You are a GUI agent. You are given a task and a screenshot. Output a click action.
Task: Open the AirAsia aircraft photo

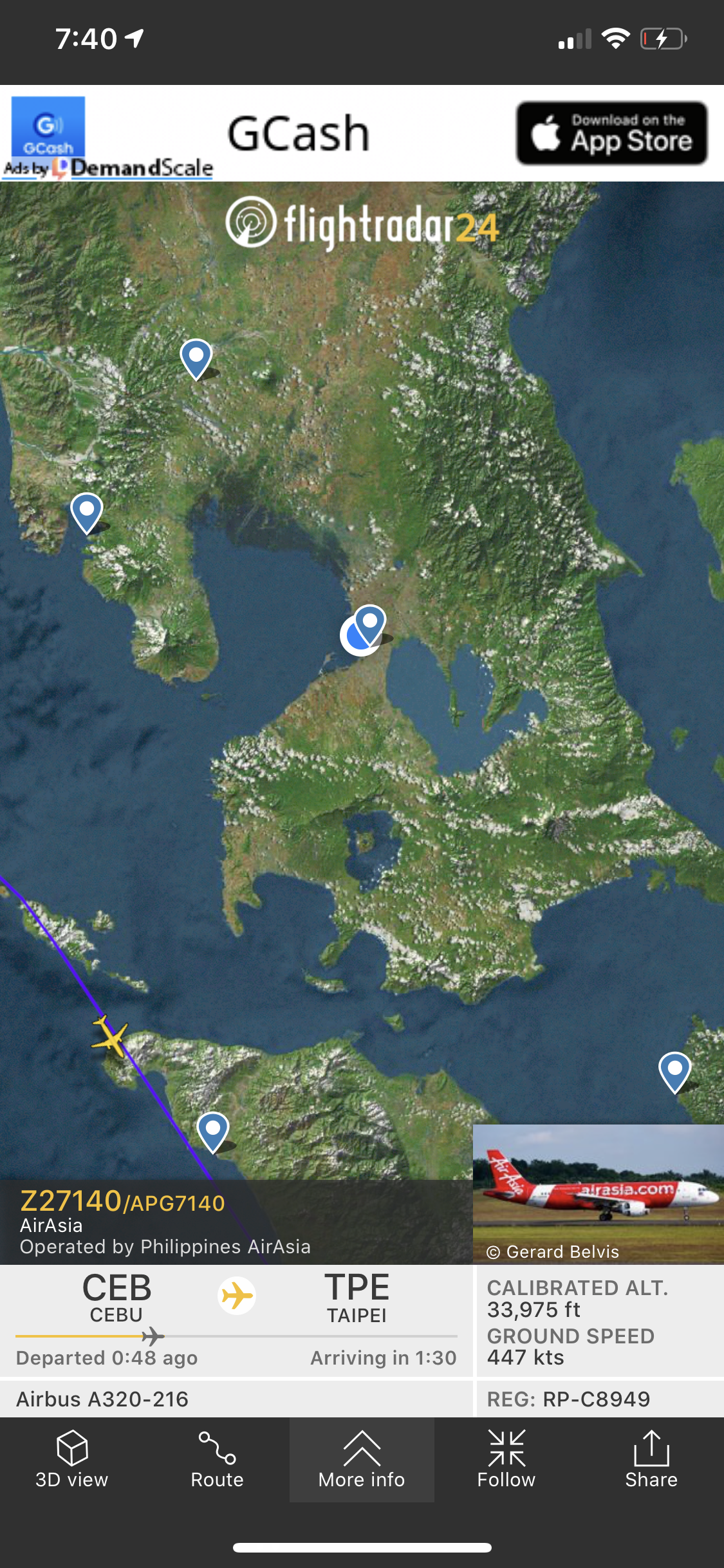click(x=599, y=1194)
